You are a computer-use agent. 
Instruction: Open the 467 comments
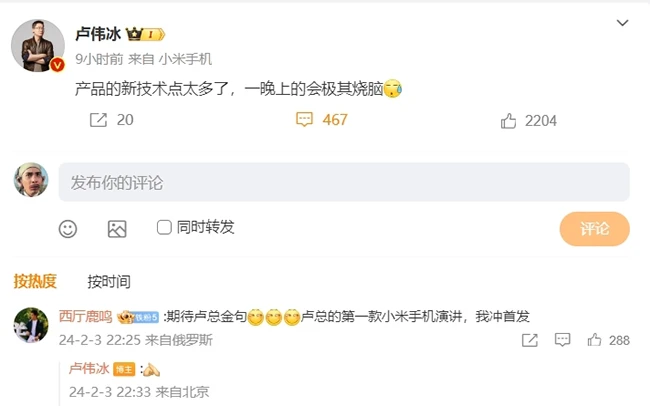[x=322, y=120]
